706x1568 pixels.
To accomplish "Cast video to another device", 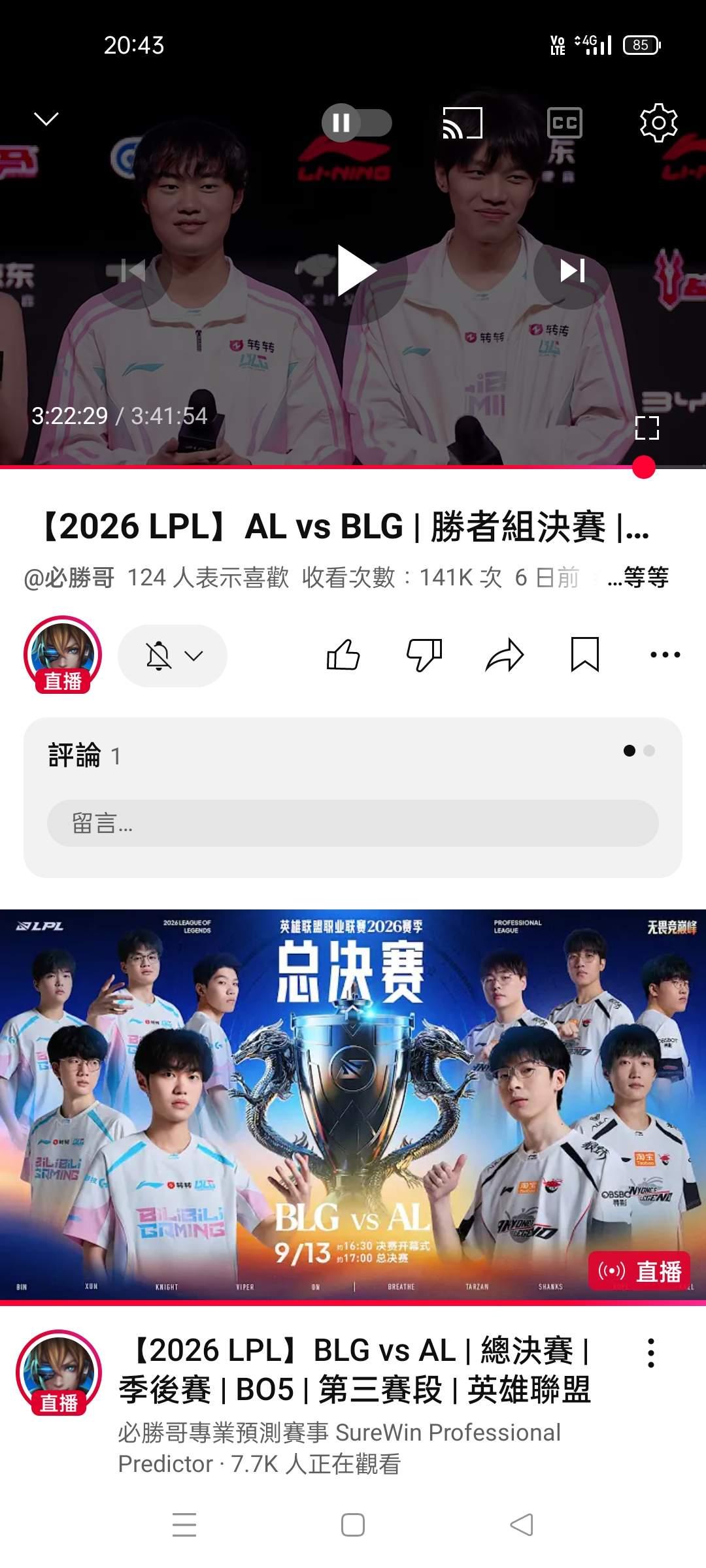I will click(463, 123).
